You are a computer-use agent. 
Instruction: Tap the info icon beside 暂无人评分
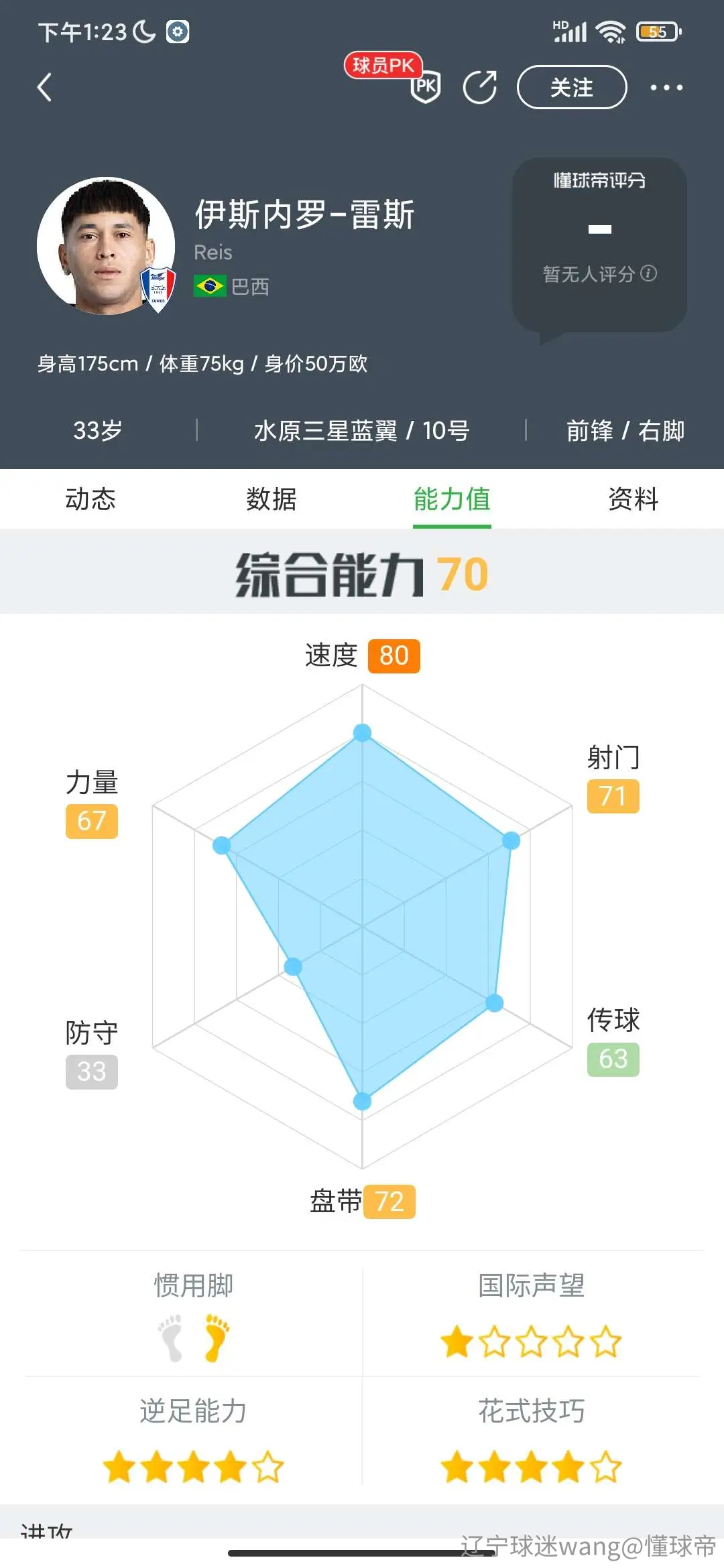tap(648, 273)
